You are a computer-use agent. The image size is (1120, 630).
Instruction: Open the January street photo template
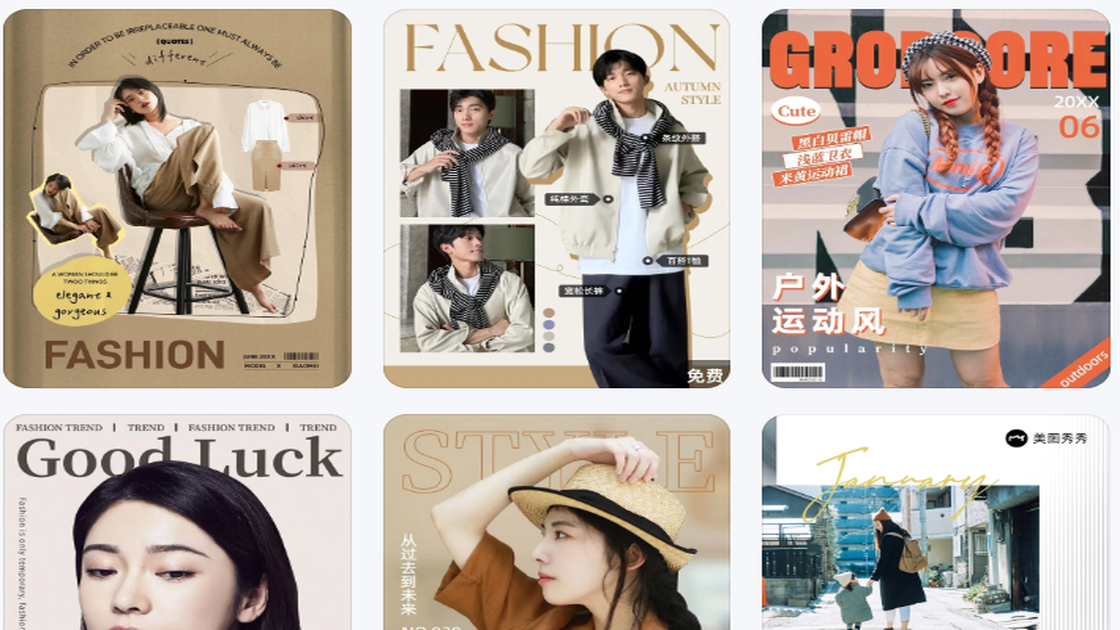(x=936, y=522)
